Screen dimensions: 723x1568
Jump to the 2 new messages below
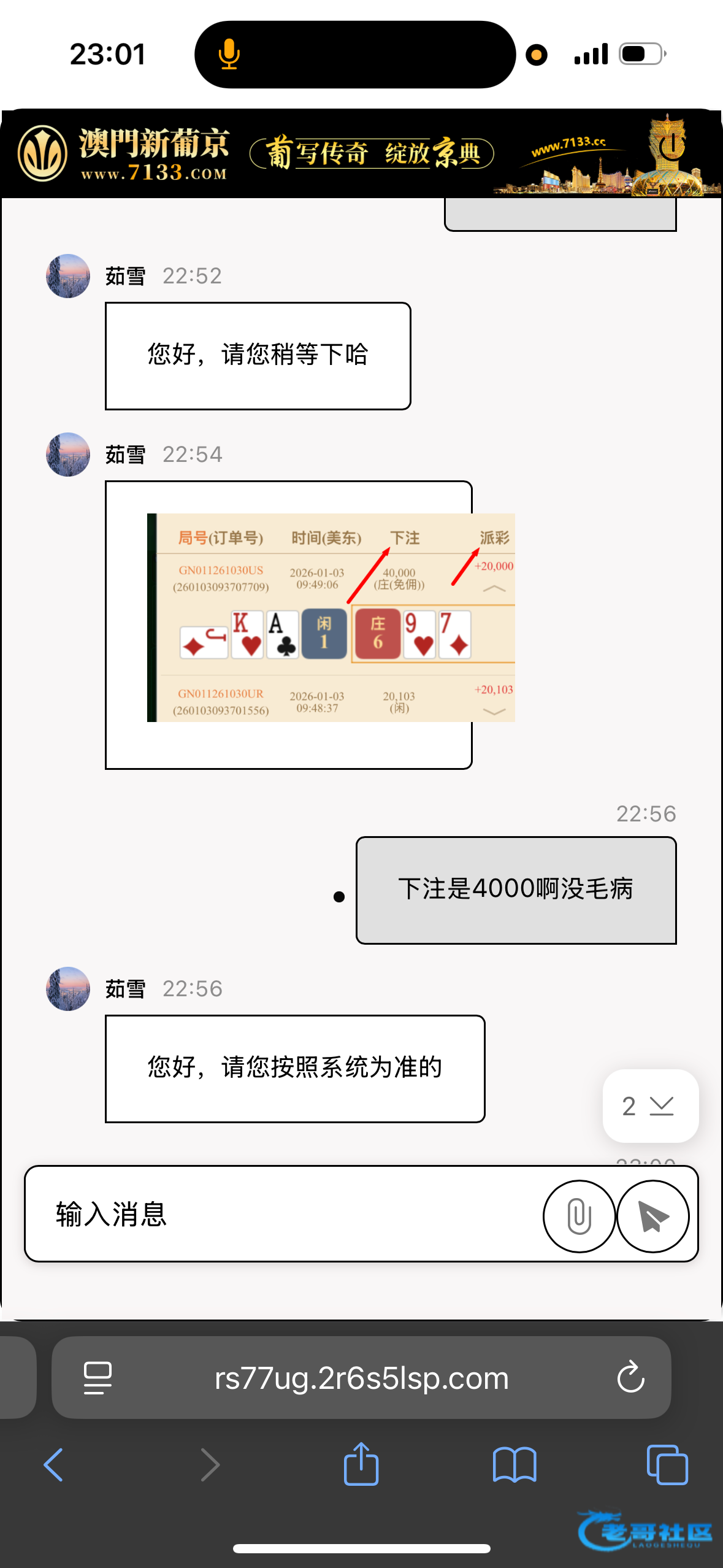tap(650, 1106)
